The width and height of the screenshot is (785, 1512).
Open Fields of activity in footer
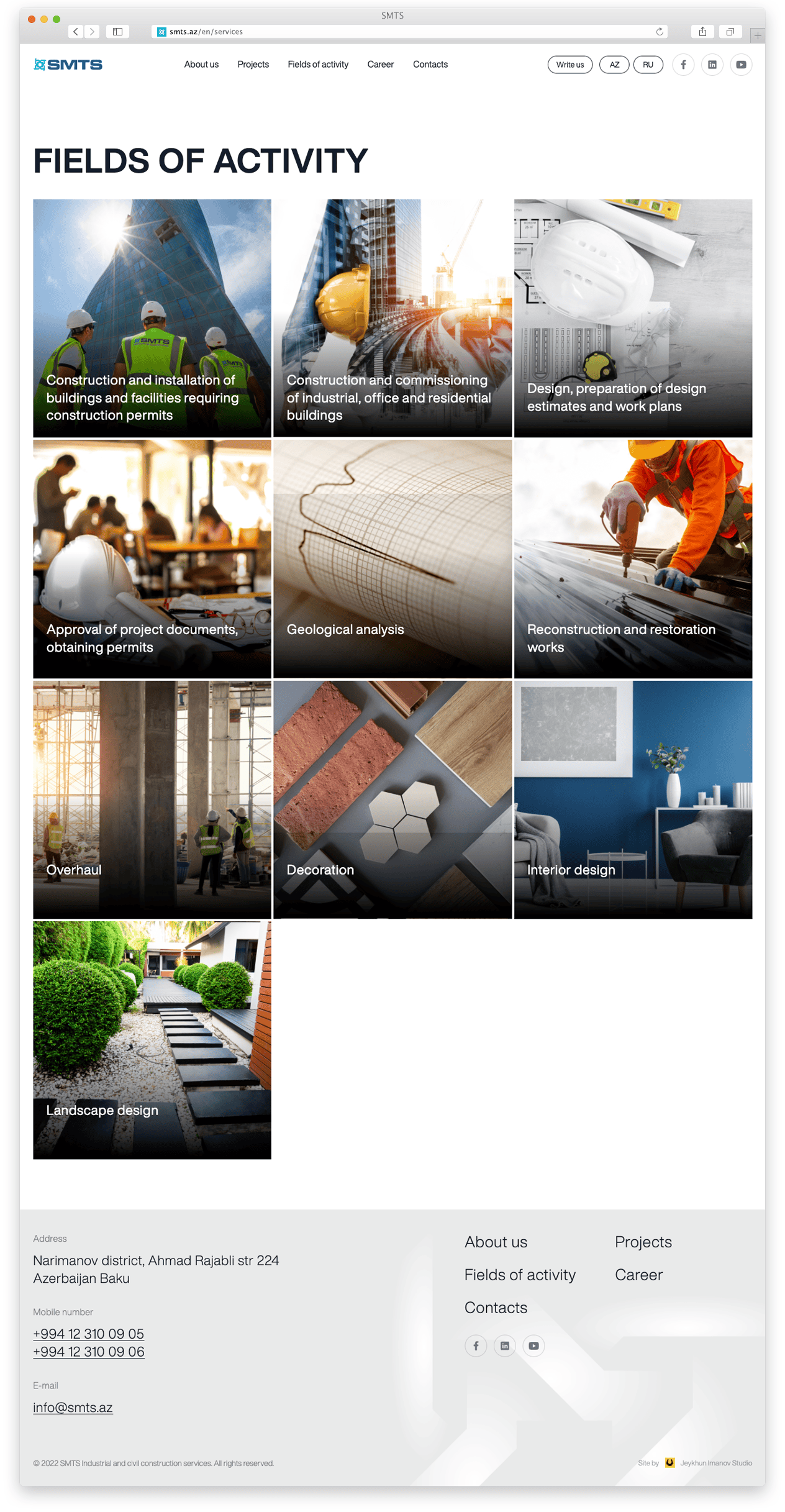(x=519, y=1275)
